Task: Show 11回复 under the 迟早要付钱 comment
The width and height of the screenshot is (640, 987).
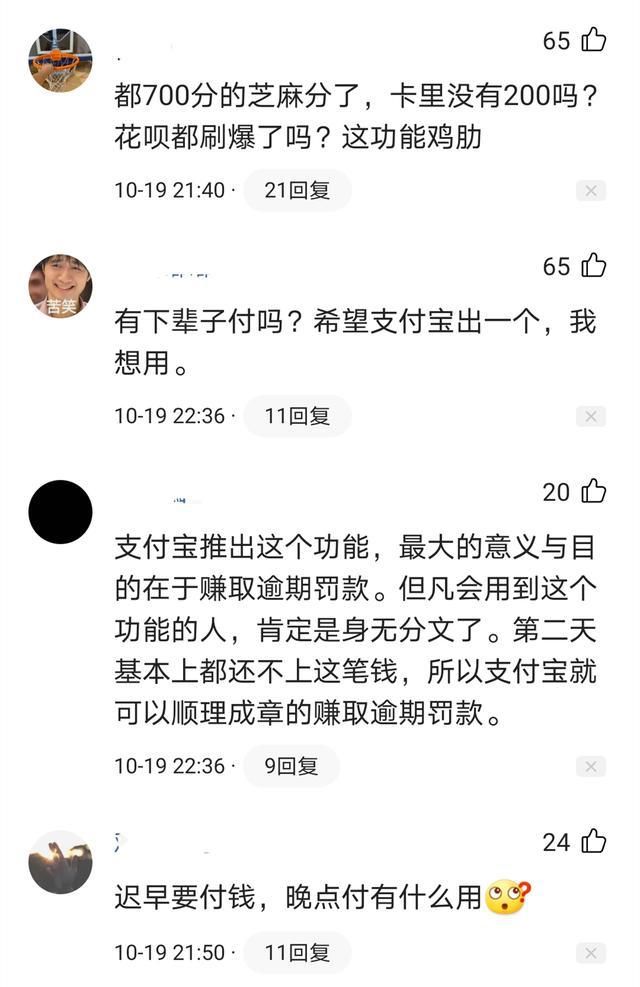Action: pos(297,952)
